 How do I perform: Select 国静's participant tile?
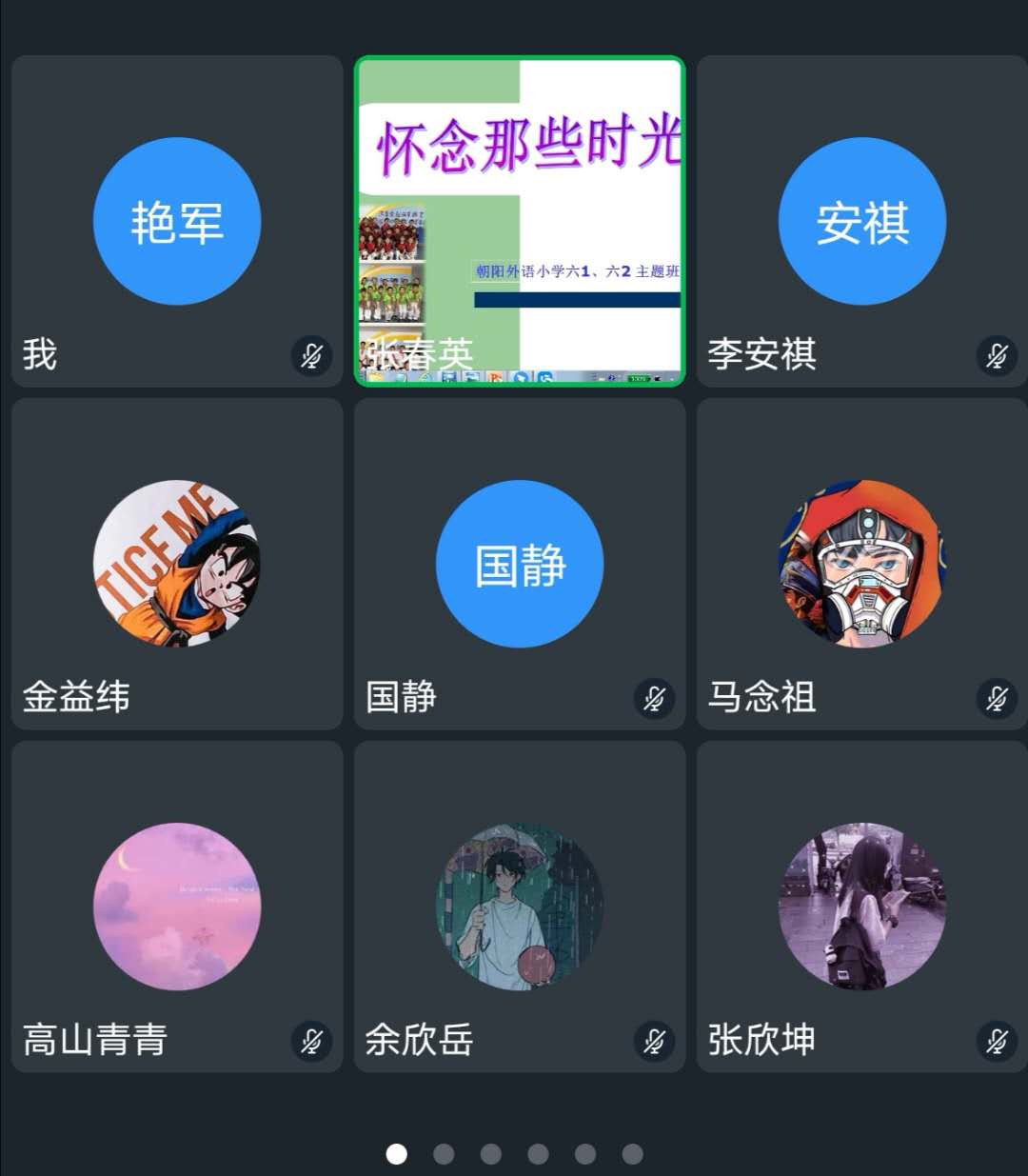coord(520,564)
